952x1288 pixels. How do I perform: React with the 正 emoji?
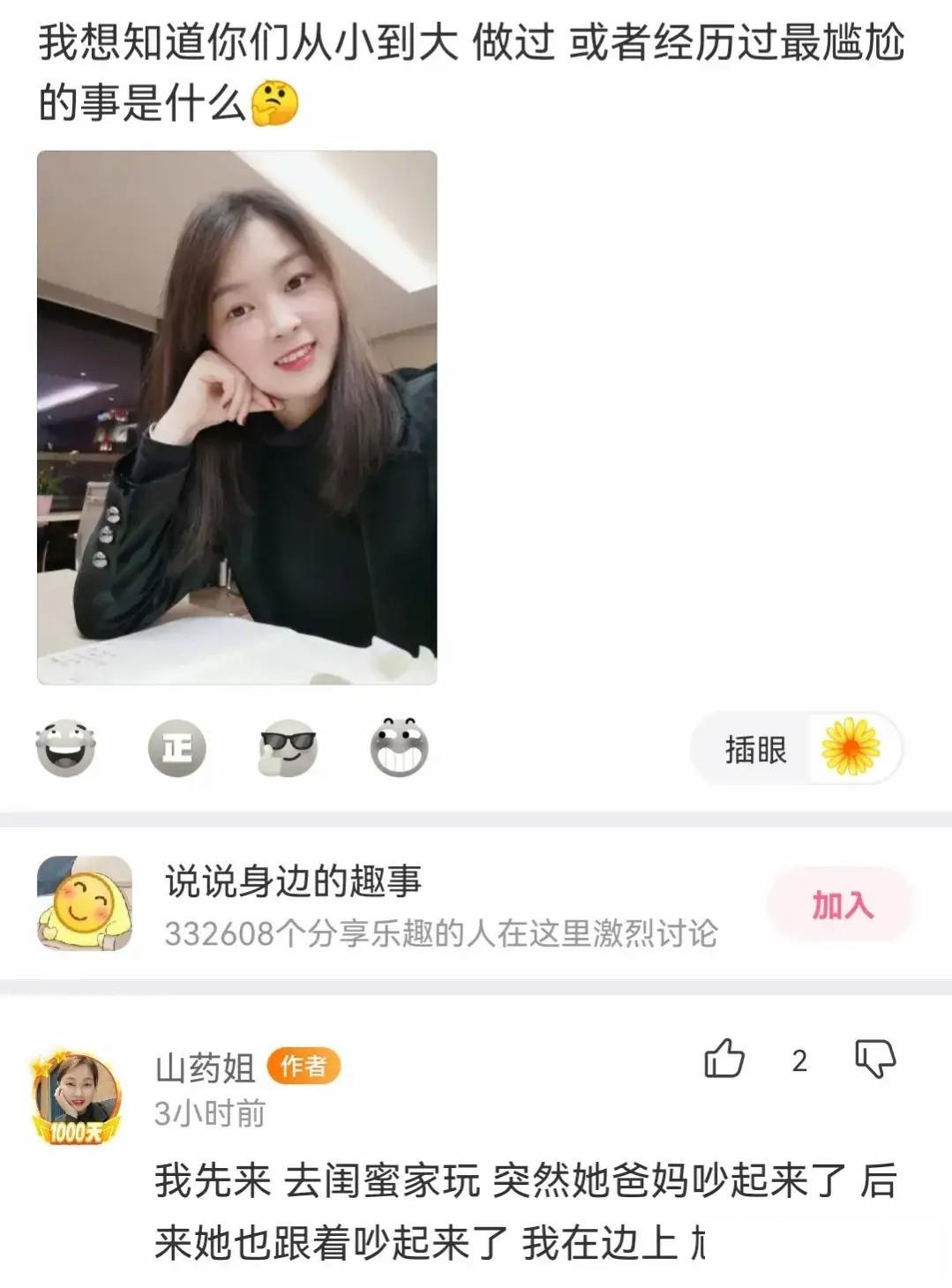(x=176, y=748)
